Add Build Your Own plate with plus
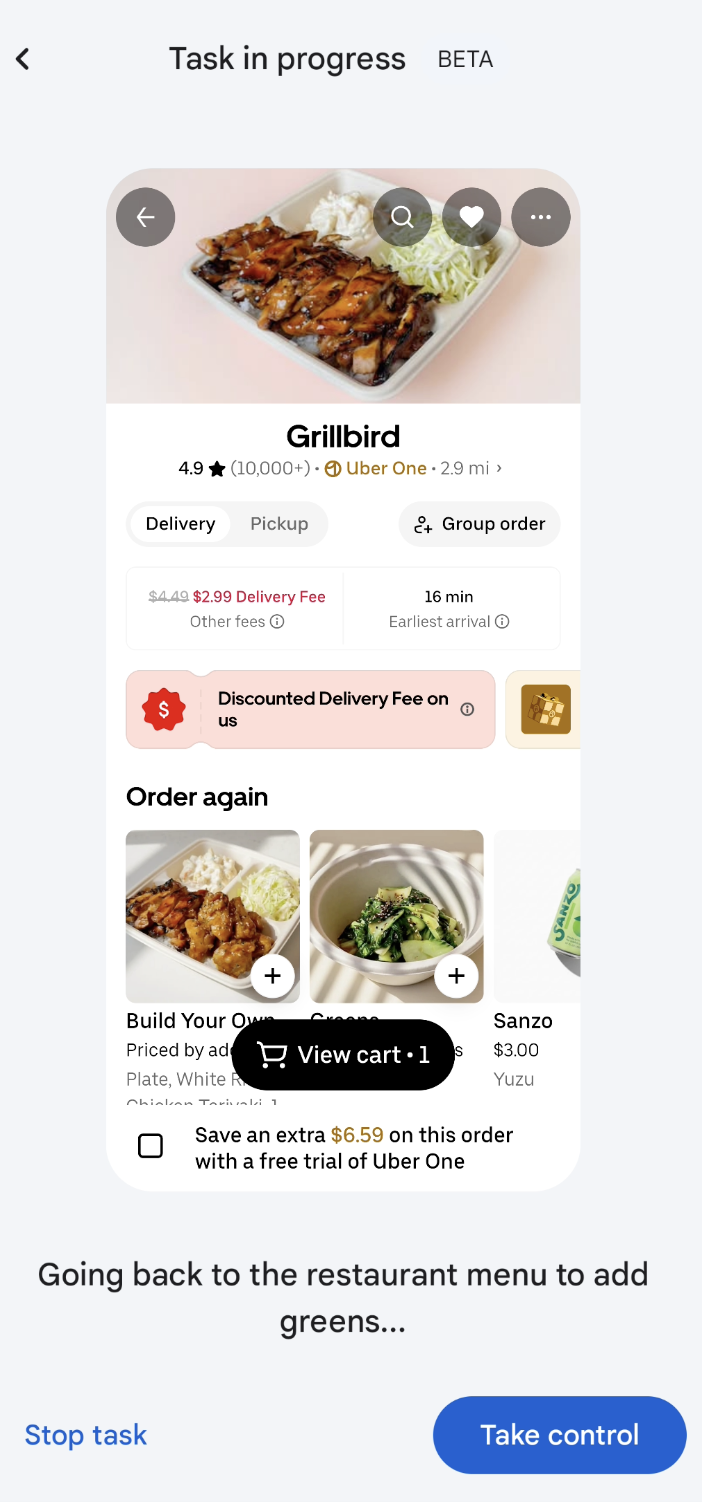This screenshot has width=702, height=1502. click(272, 975)
